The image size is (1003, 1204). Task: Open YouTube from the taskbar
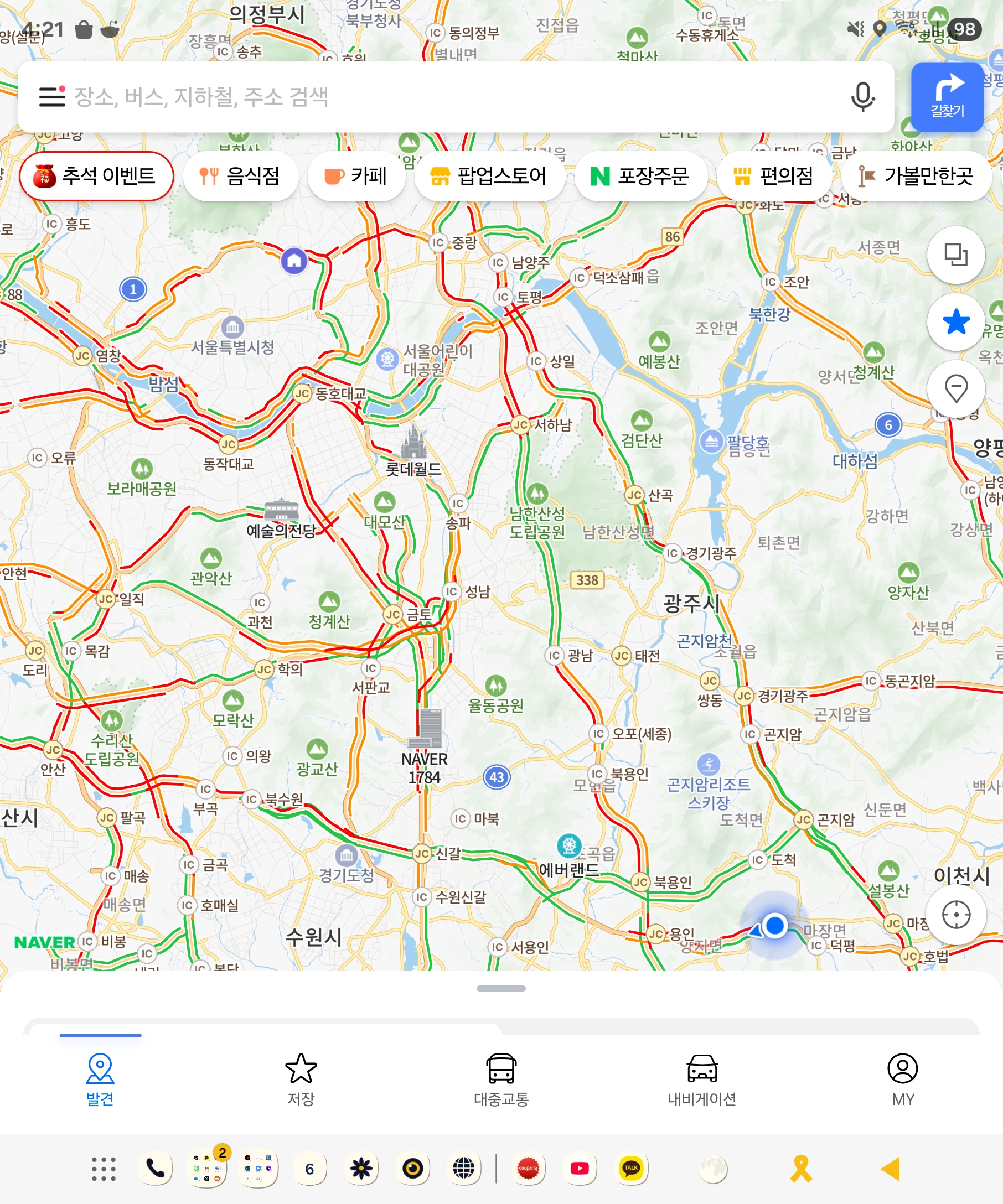[x=579, y=1168]
